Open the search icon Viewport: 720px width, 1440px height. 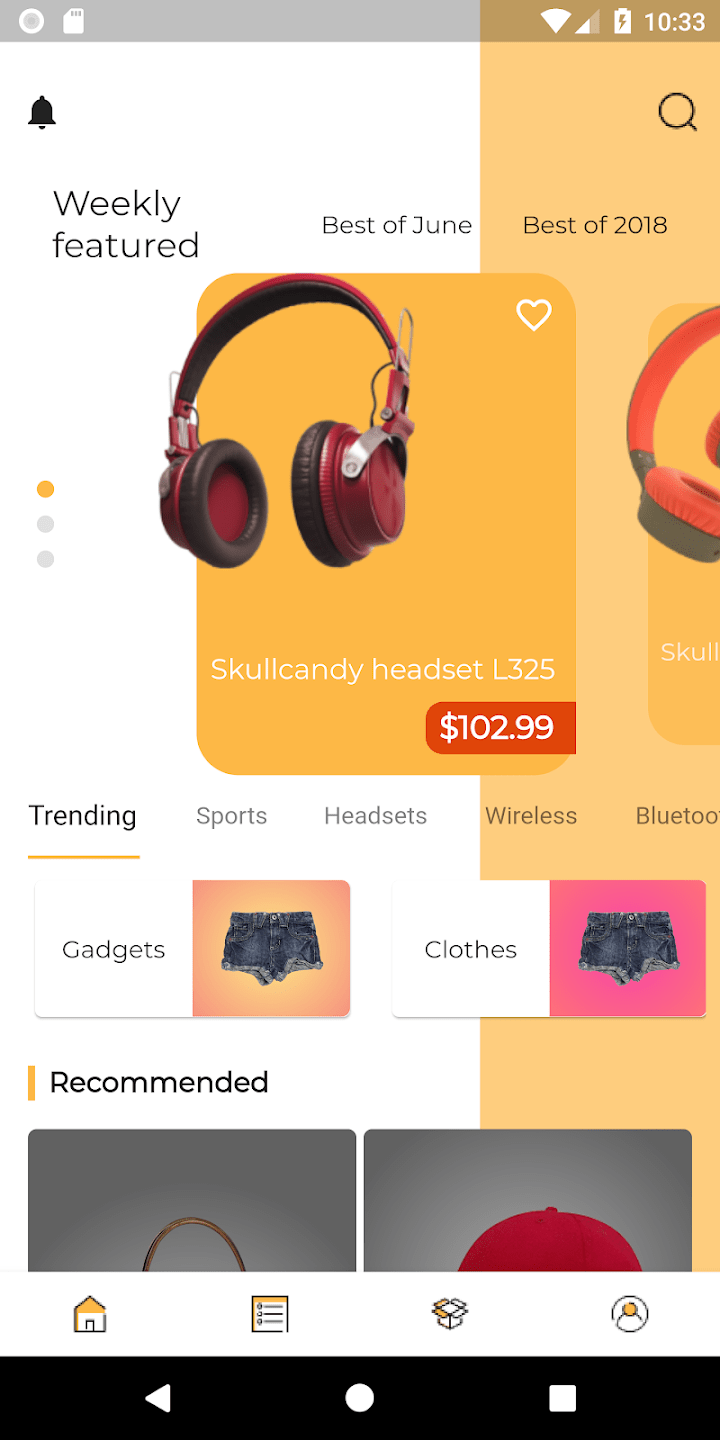tap(677, 112)
